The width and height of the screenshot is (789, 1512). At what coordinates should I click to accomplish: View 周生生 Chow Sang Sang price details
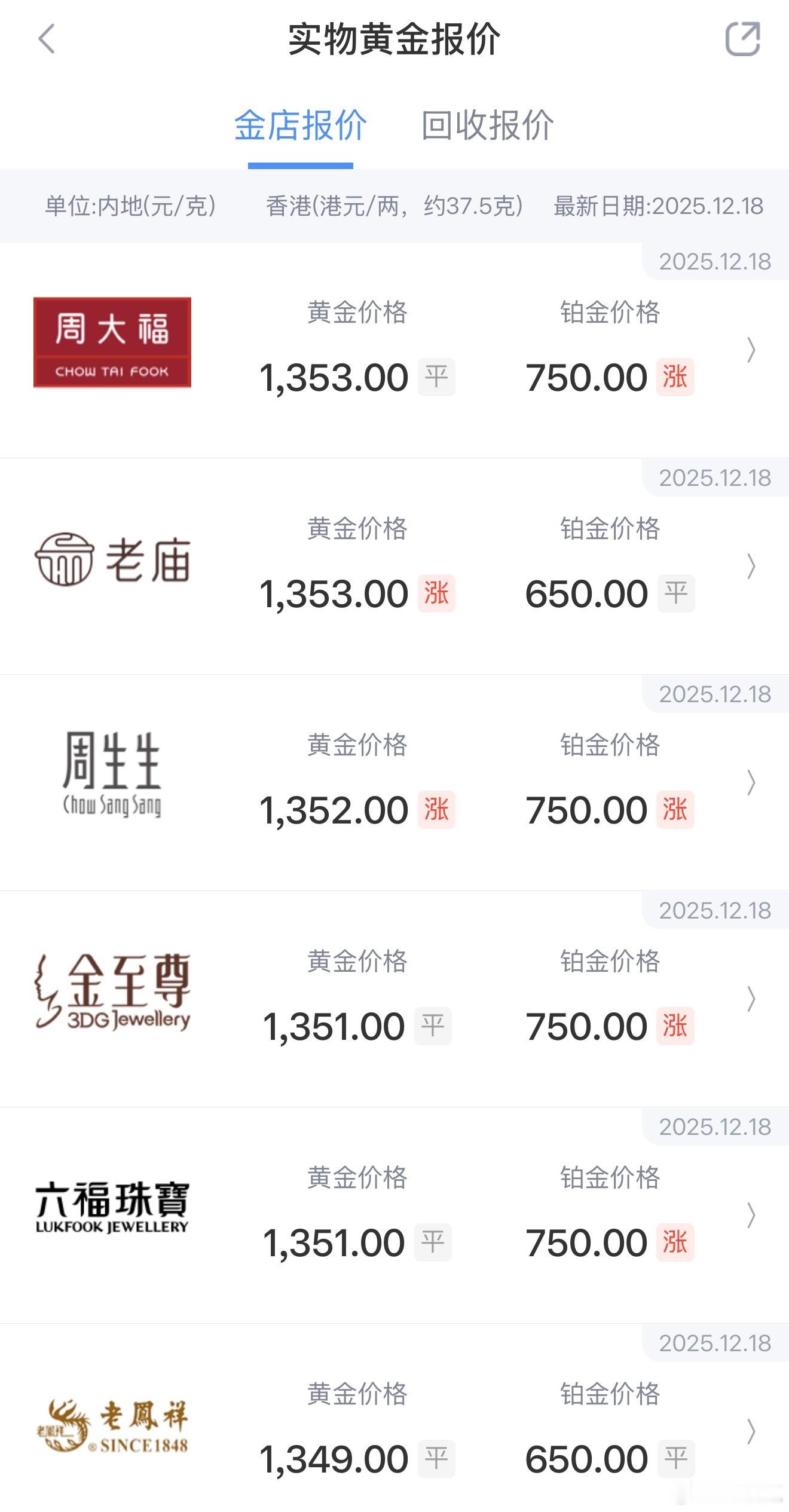point(395,783)
